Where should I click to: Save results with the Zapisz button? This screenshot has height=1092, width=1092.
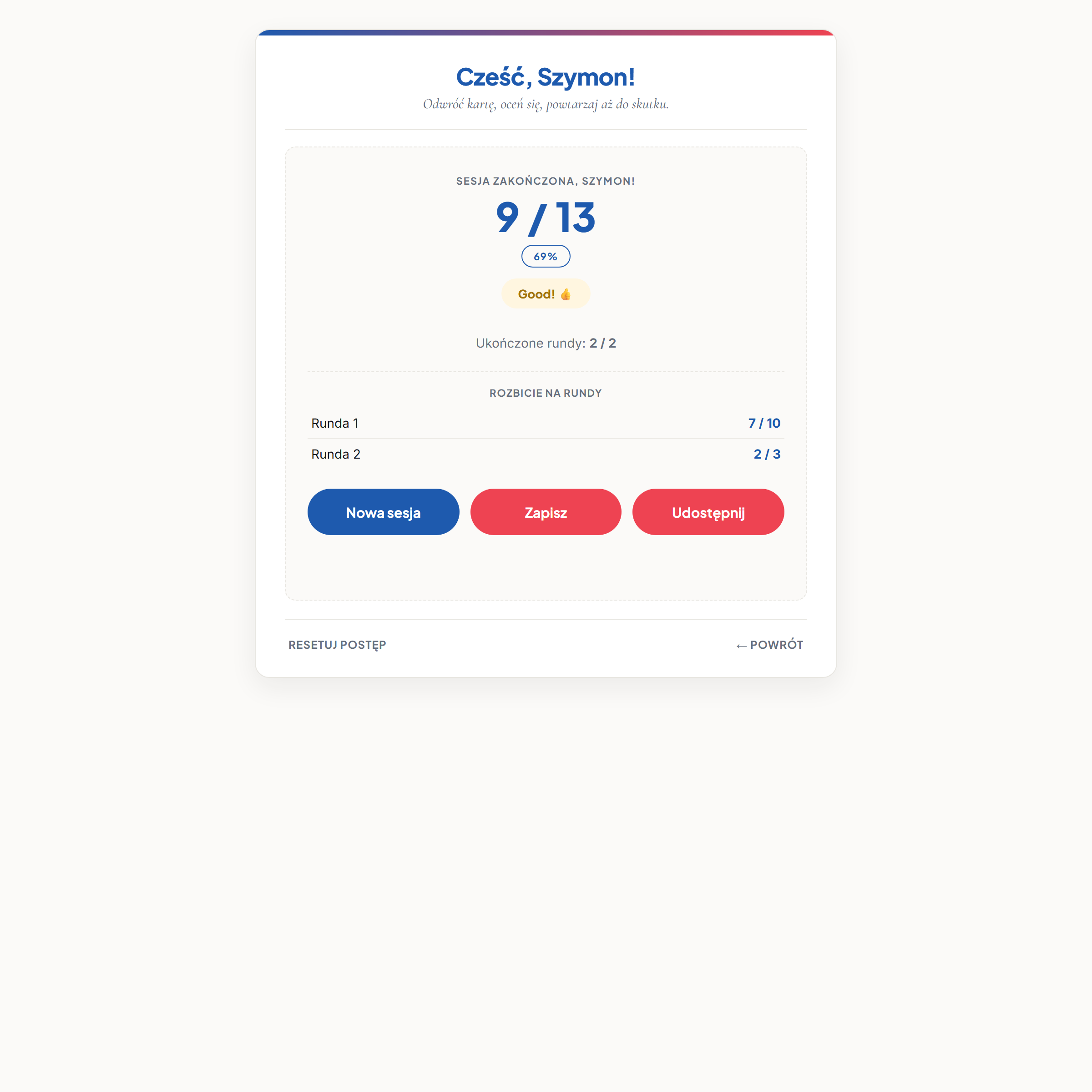[x=546, y=512]
